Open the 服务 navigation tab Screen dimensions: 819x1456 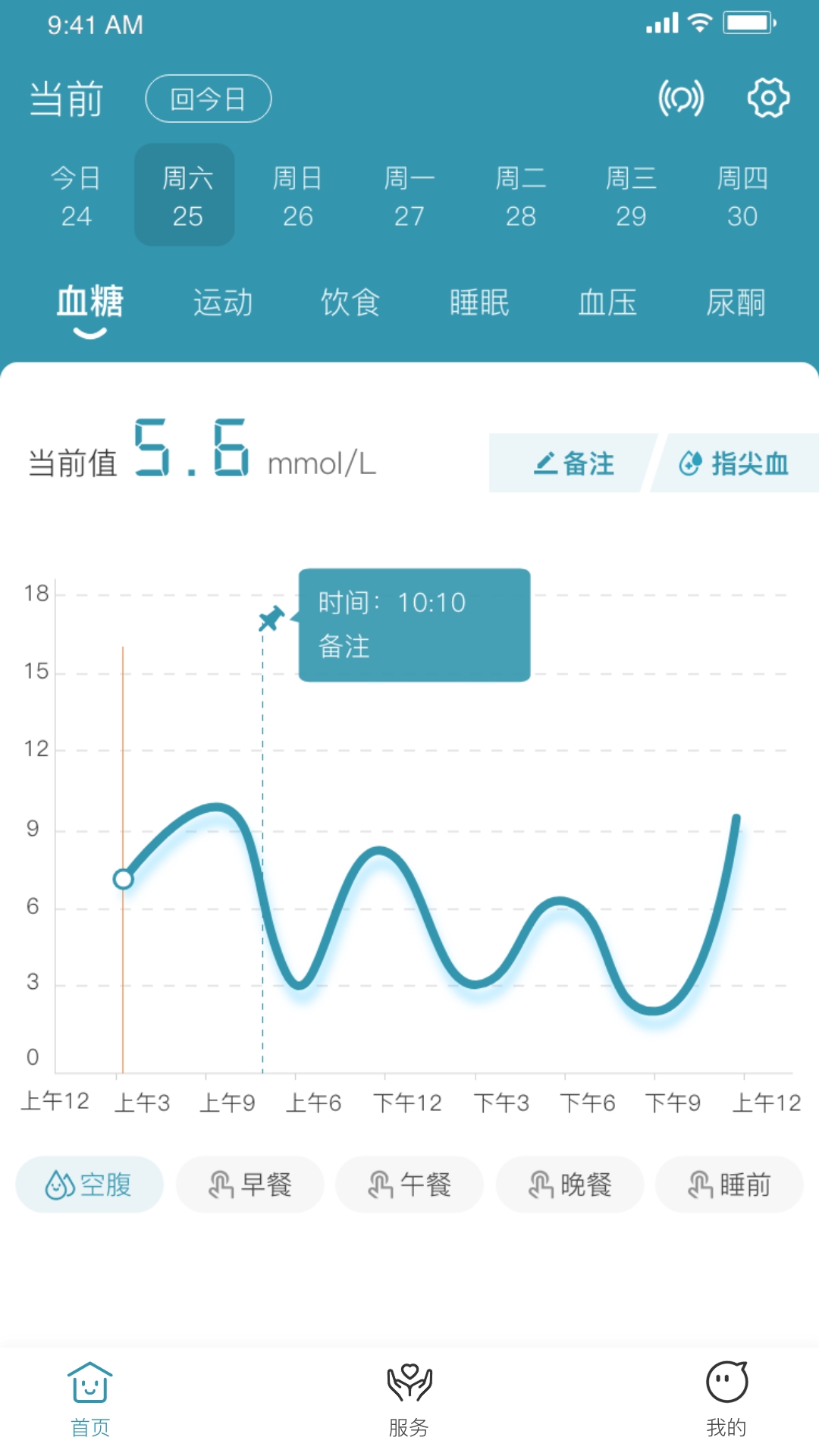pos(409,1400)
